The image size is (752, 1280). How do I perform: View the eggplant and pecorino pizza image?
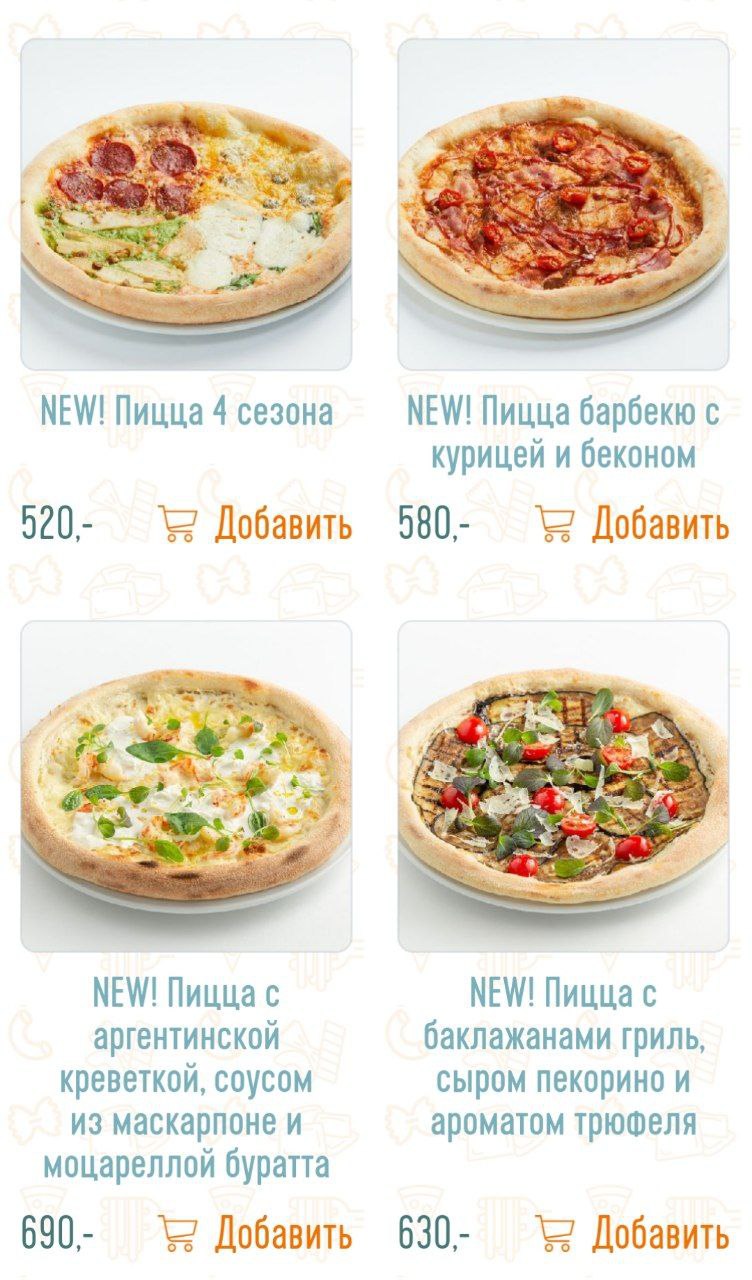[563, 786]
